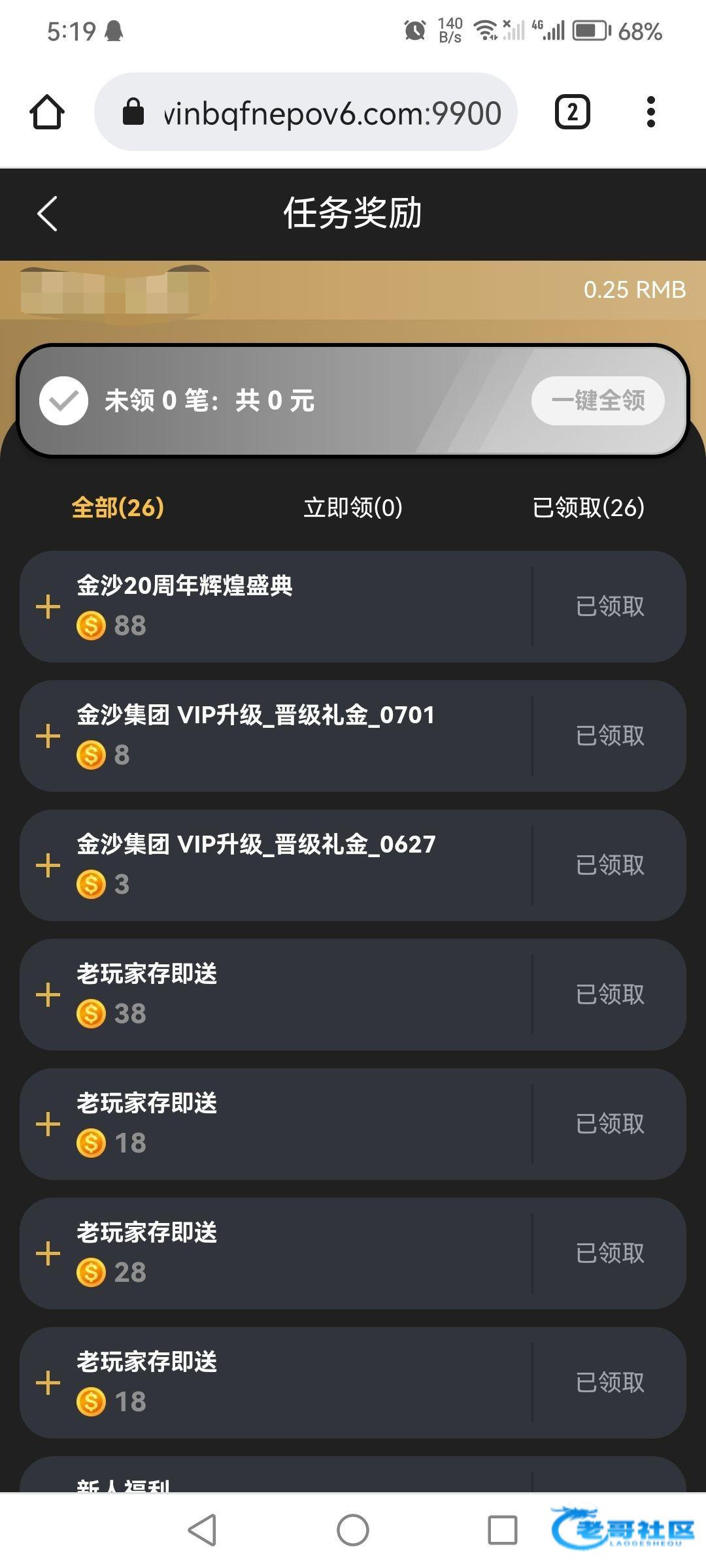Open browser home page
Image resolution: width=706 pixels, height=1568 pixels.
(x=47, y=112)
